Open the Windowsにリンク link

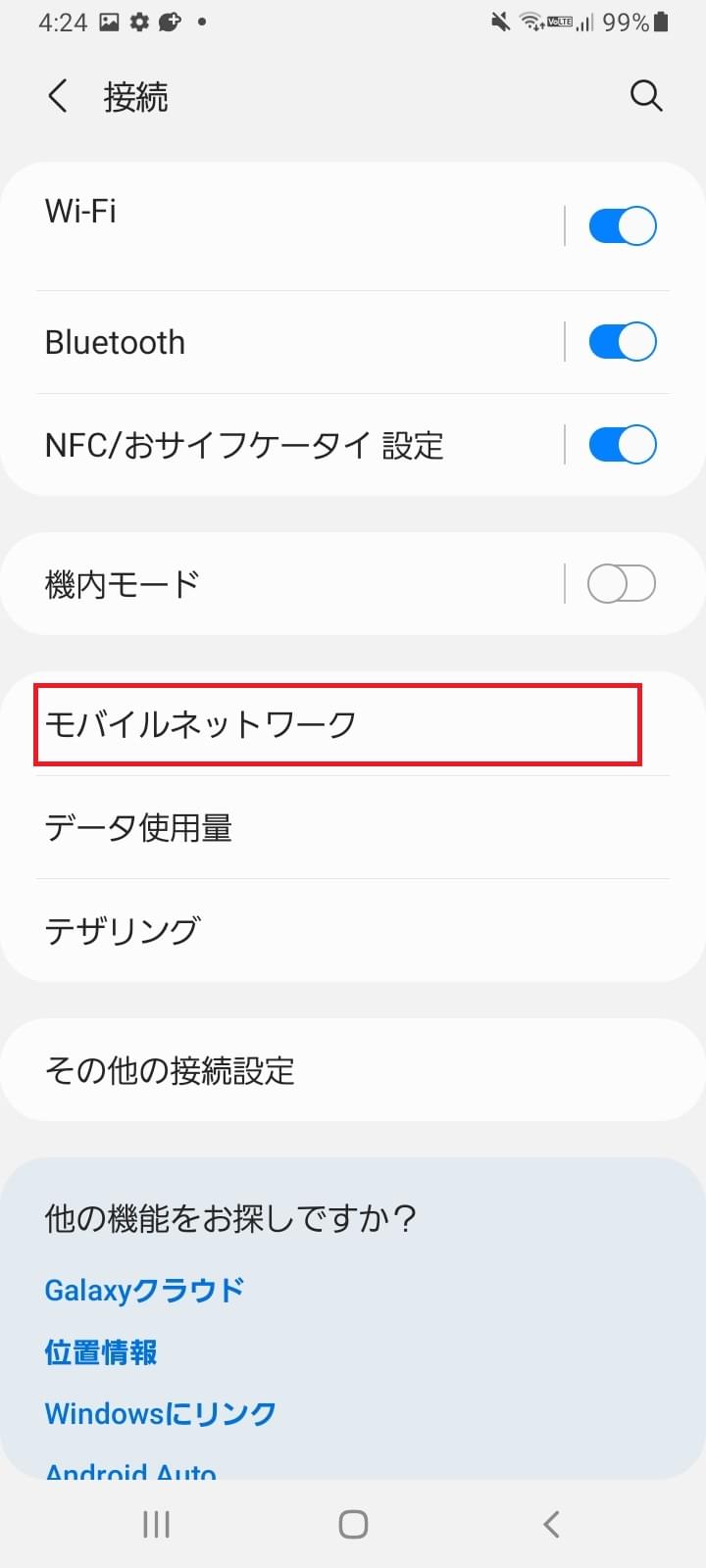160,1413
